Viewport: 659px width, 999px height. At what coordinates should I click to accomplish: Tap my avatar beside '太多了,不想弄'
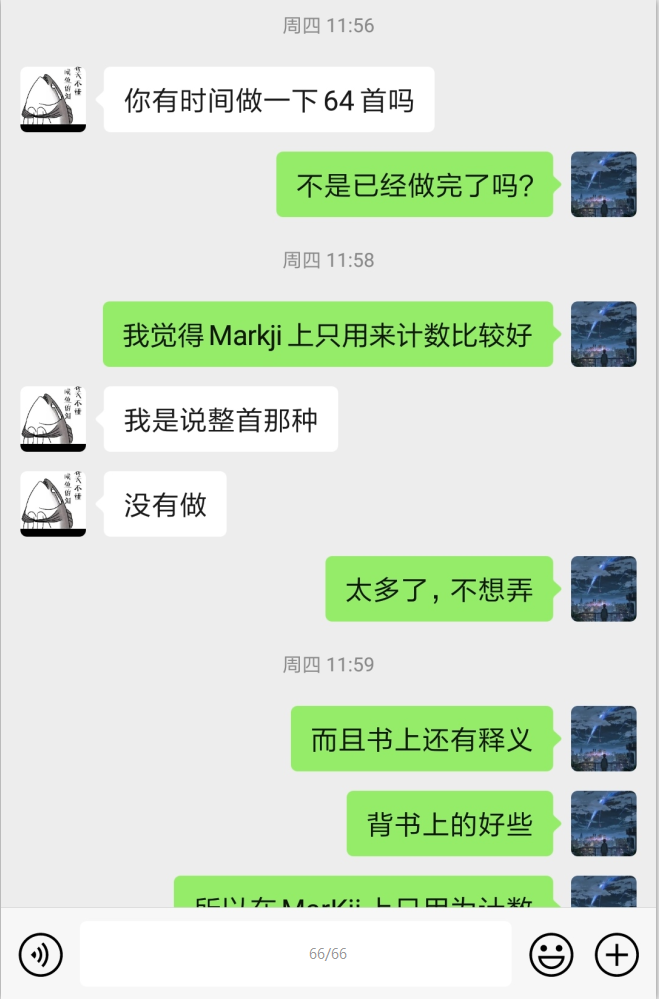603,589
